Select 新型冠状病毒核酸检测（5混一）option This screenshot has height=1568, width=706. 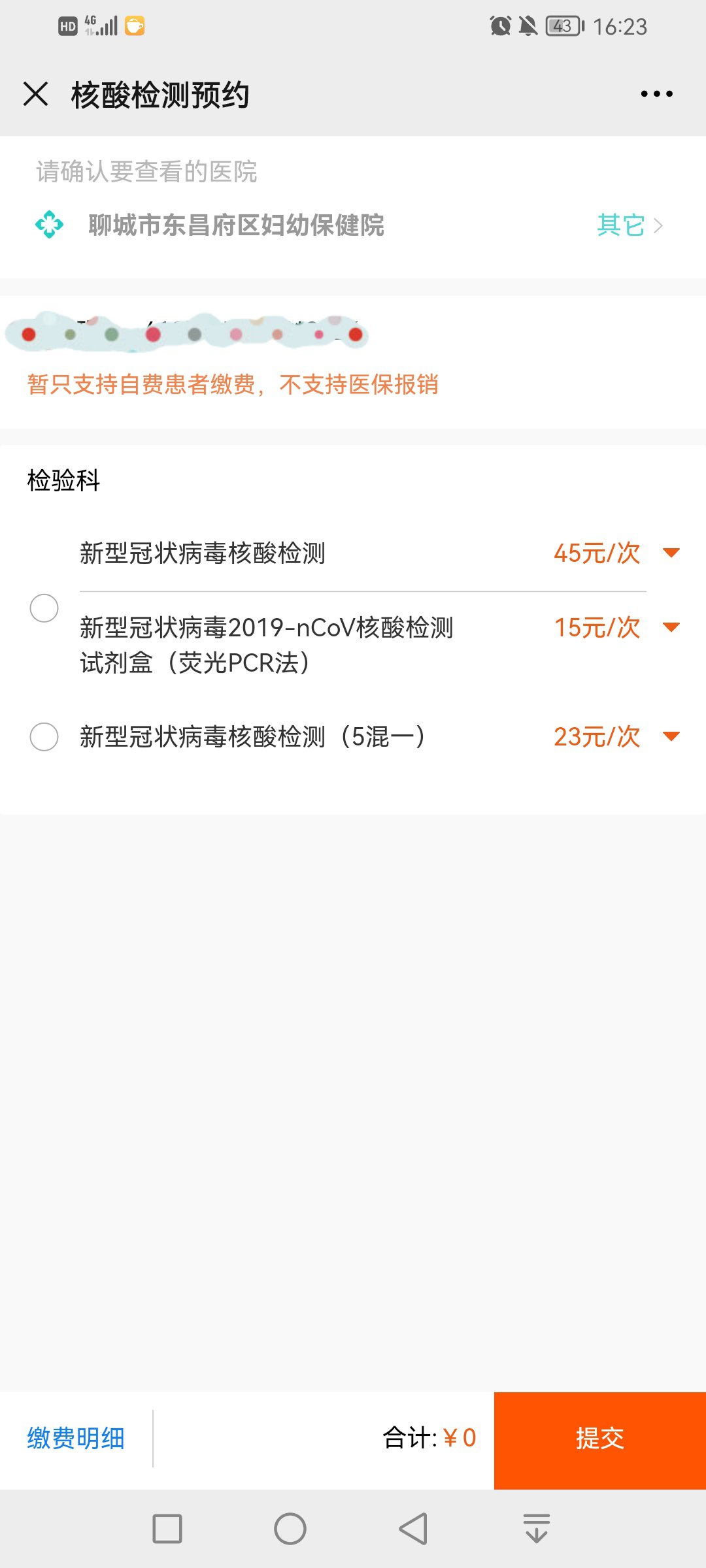(x=44, y=737)
